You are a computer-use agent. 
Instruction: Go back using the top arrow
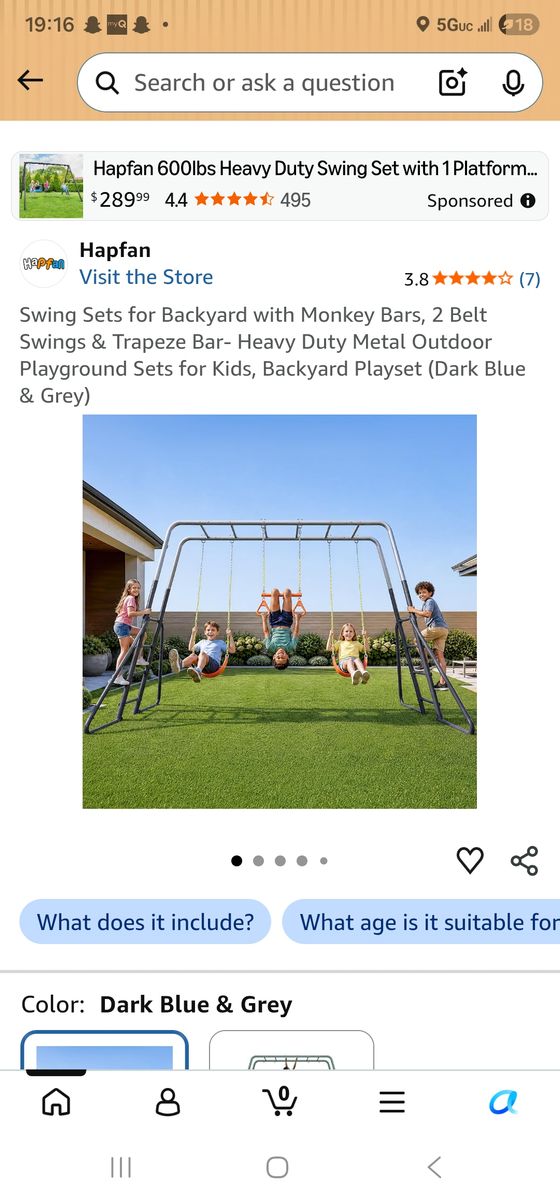click(31, 81)
